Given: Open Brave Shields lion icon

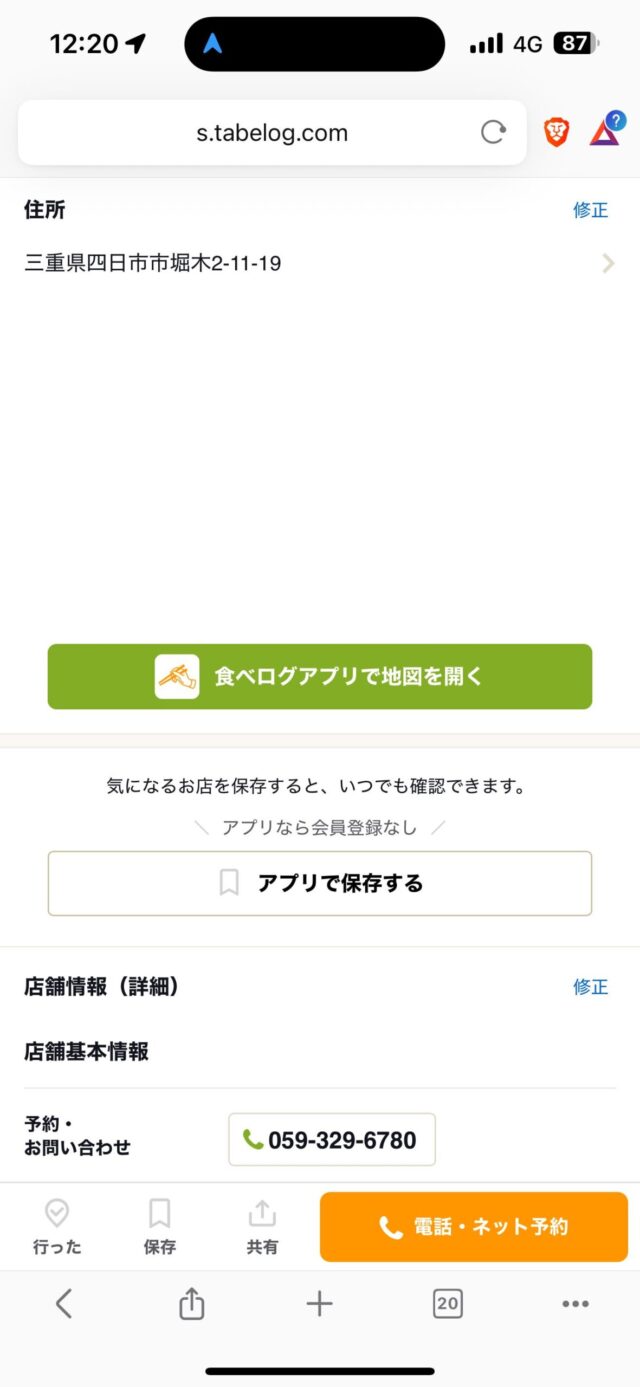Looking at the screenshot, I should pos(557,132).
